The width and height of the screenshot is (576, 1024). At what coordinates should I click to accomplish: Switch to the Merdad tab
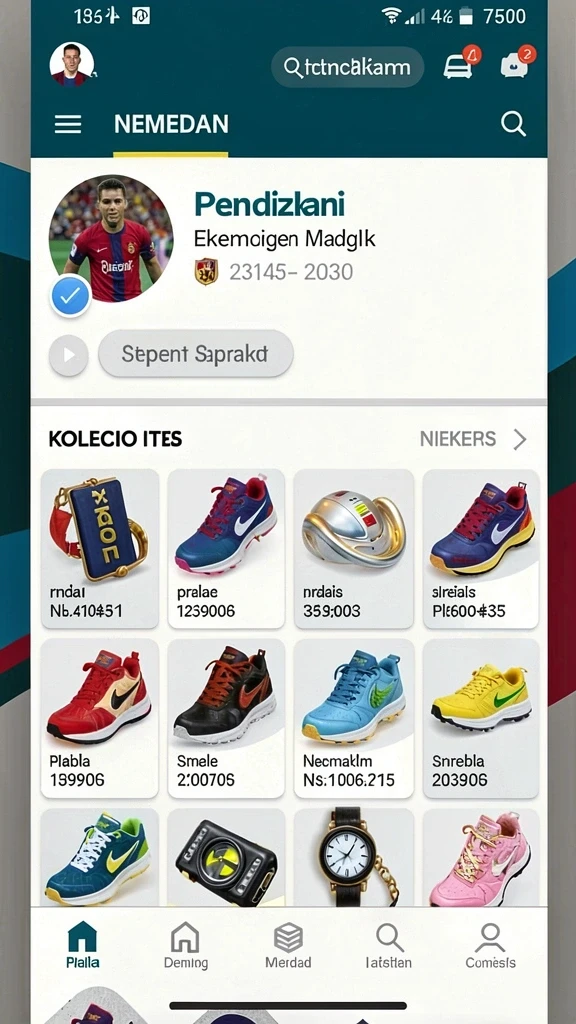click(x=288, y=946)
